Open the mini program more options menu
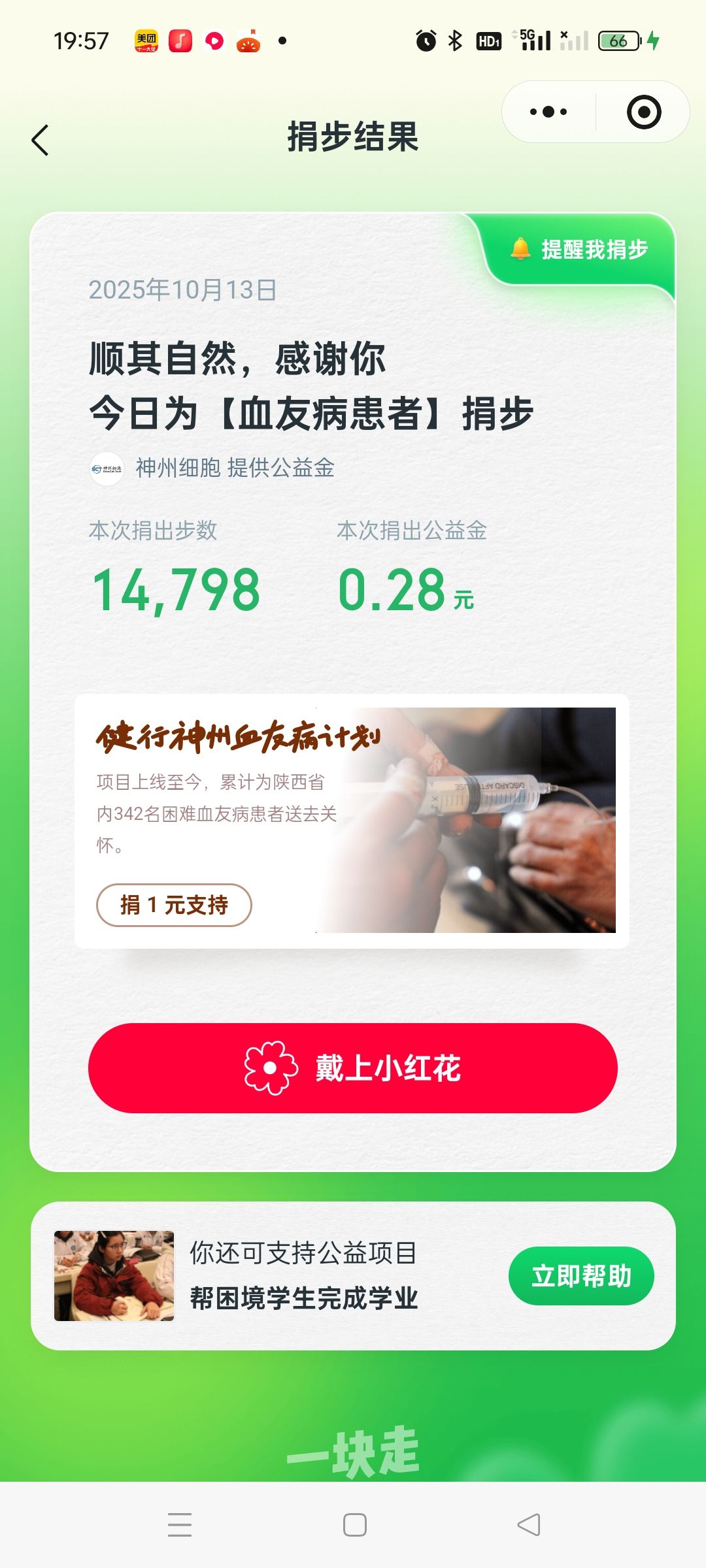706x1568 pixels. (x=548, y=112)
